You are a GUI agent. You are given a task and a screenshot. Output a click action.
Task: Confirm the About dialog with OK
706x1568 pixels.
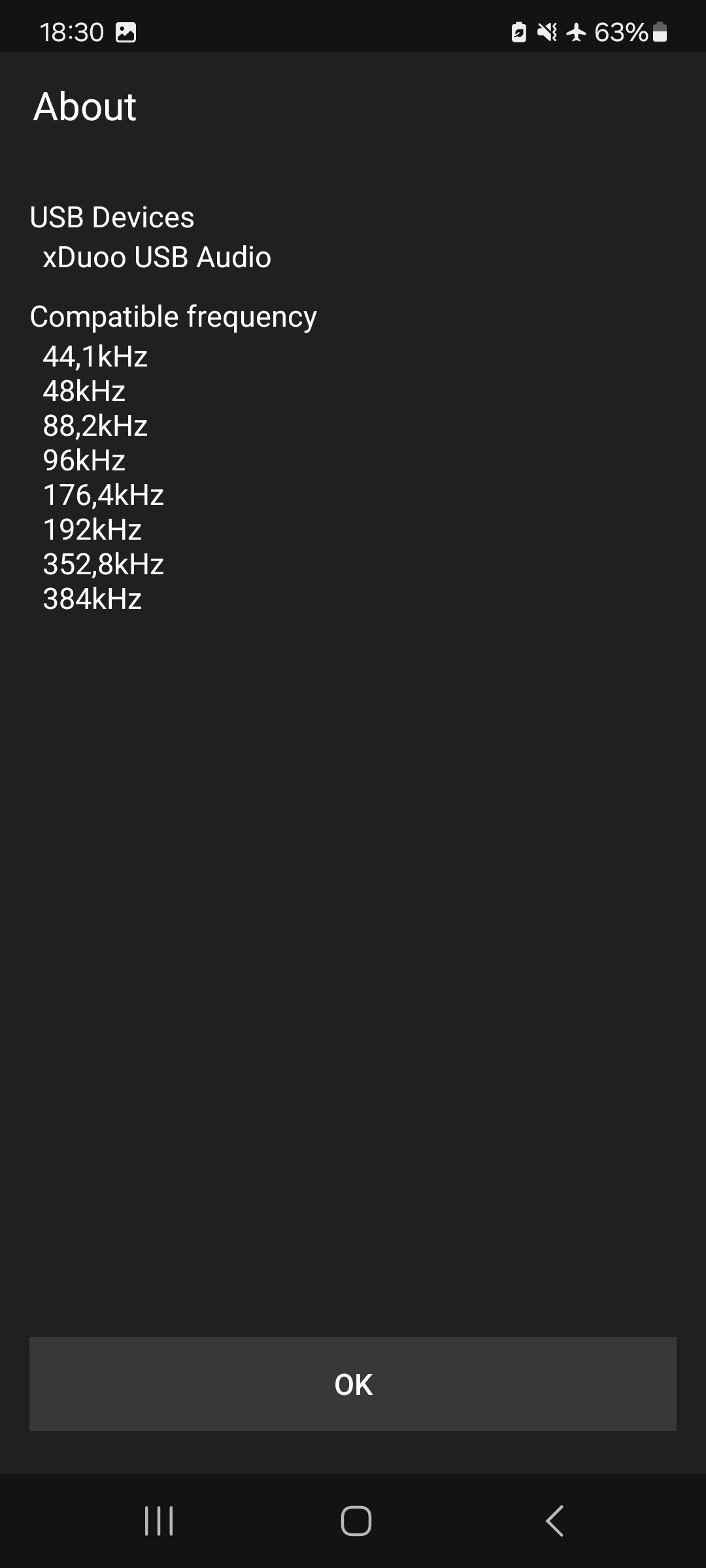click(353, 1384)
